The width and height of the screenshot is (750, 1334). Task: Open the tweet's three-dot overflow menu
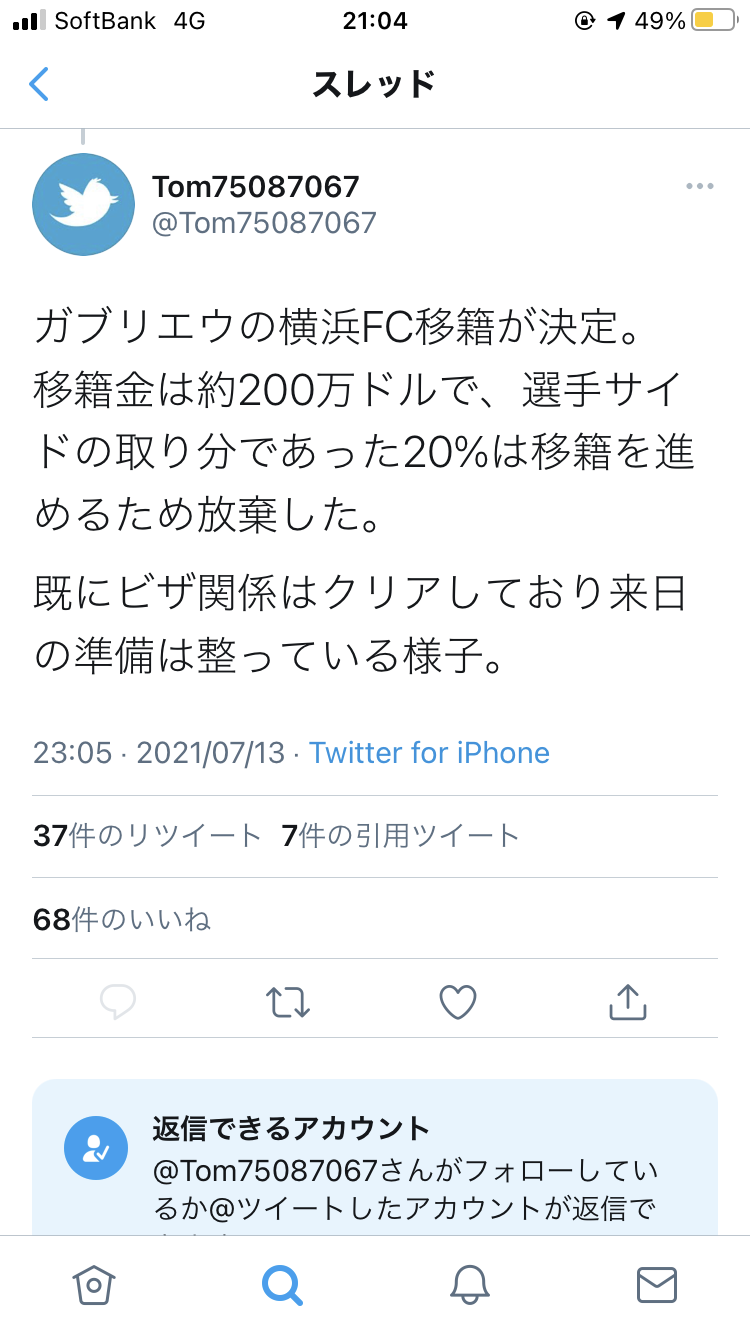(x=700, y=187)
